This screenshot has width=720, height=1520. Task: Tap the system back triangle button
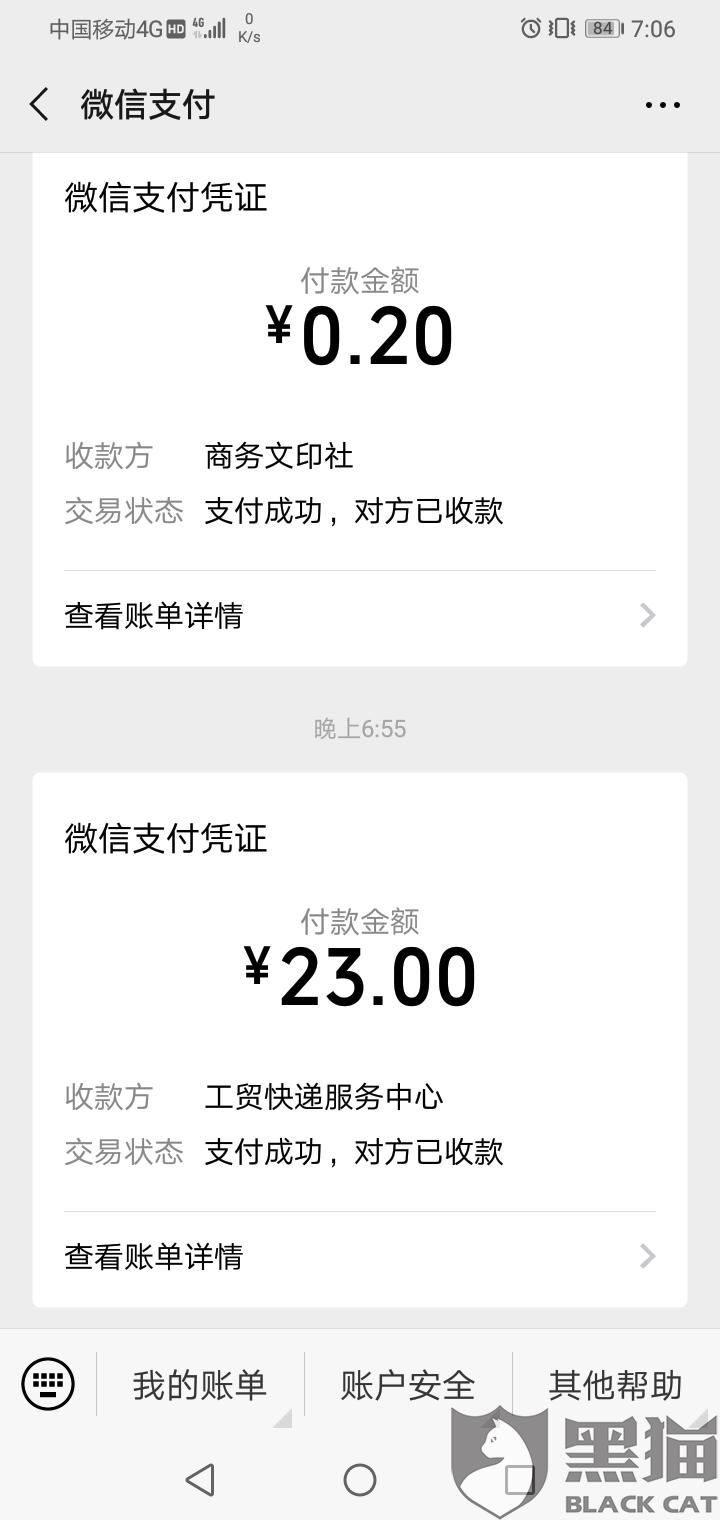click(x=201, y=1479)
